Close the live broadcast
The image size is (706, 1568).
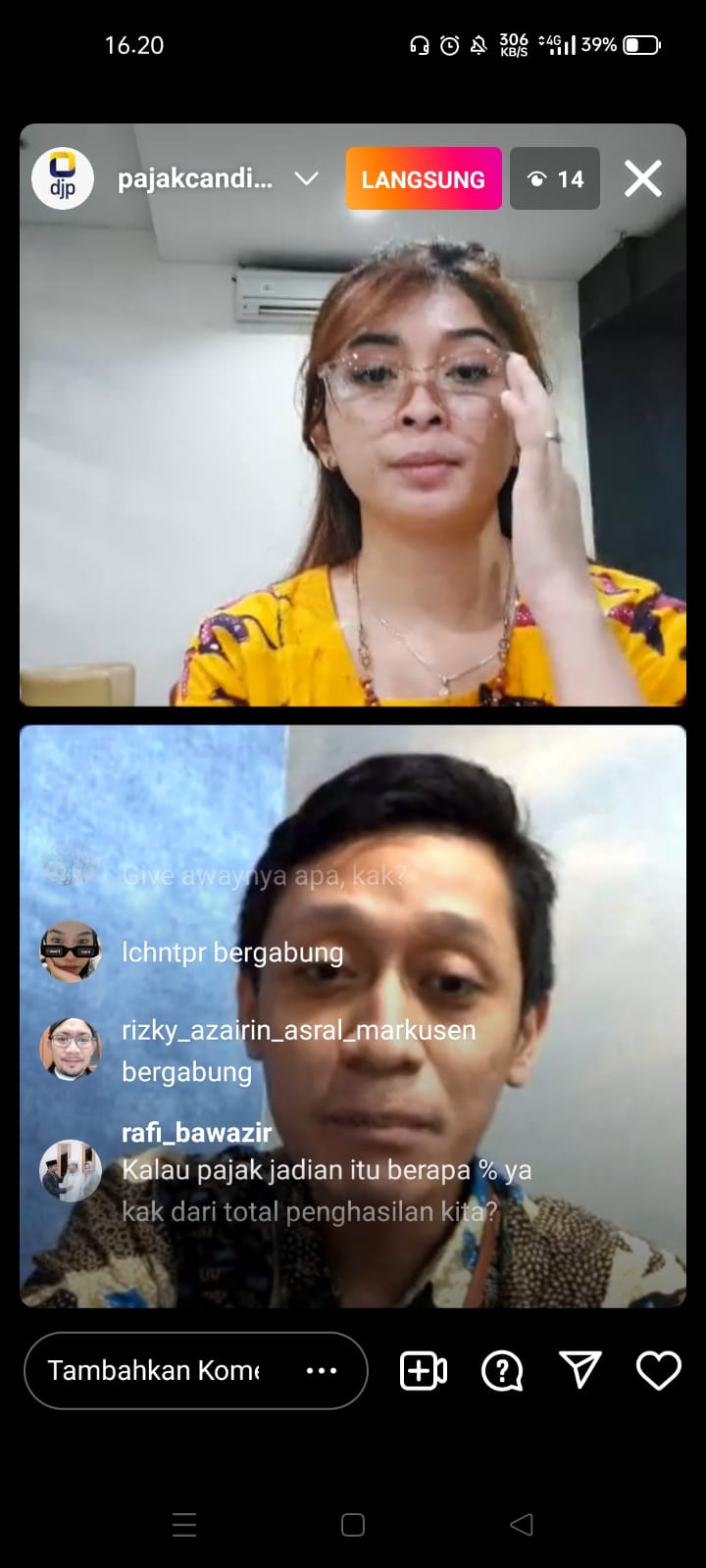(x=643, y=179)
